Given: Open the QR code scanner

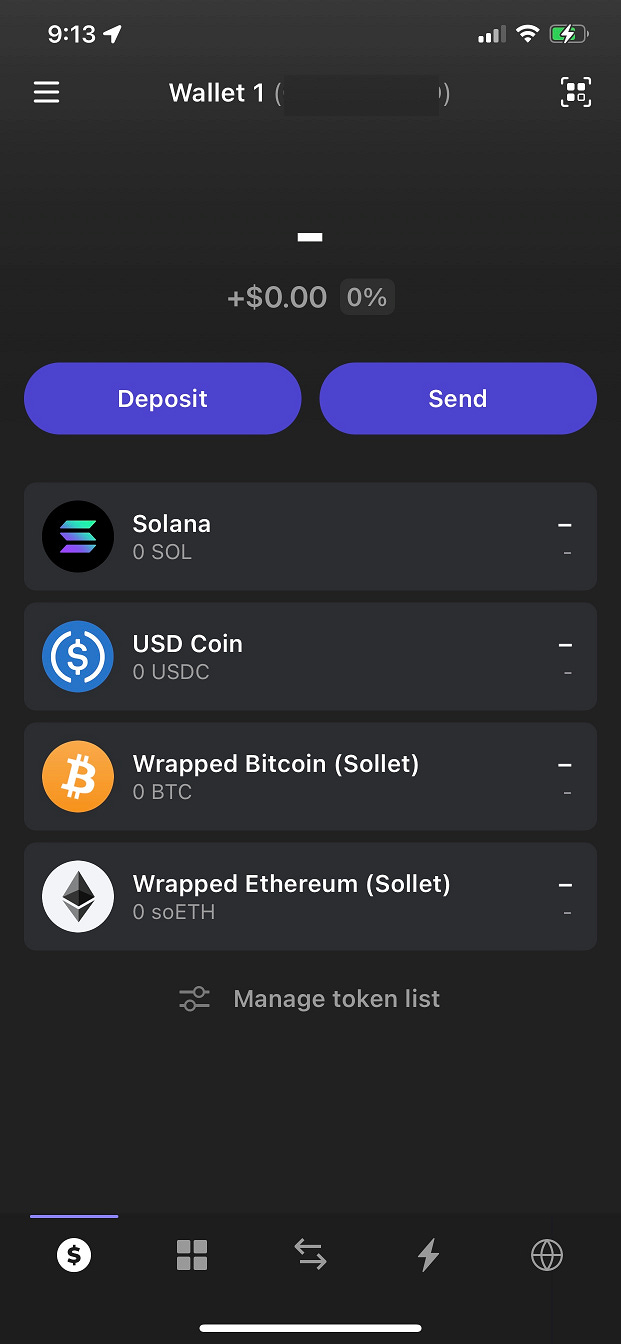Looking at the screenshot, I should point(575,93).
